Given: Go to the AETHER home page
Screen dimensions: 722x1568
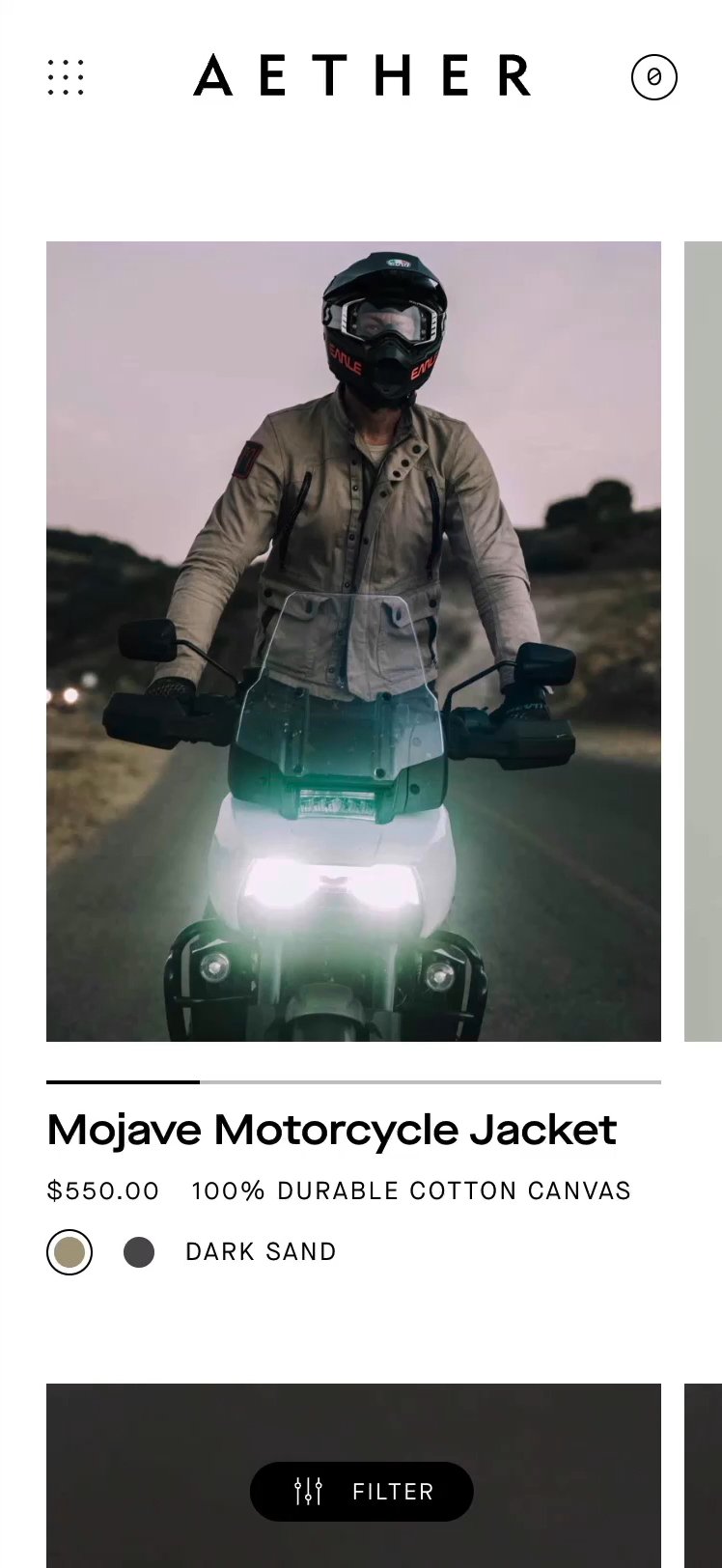Looking at the screenshot, I should [361, 76].
